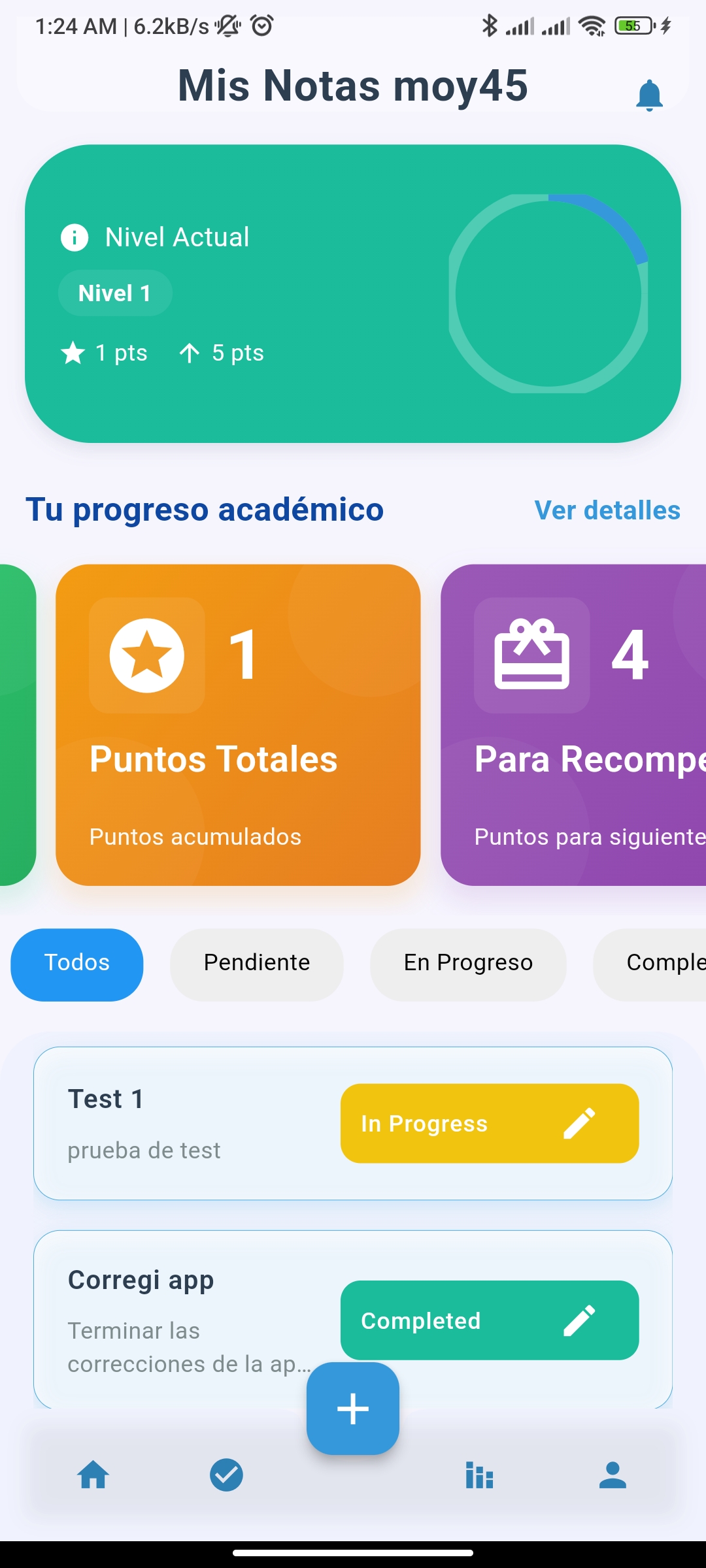706x1568 pixels.
Task: Tap the info icon beside Nivel Actual
Action: click(75, 237)
